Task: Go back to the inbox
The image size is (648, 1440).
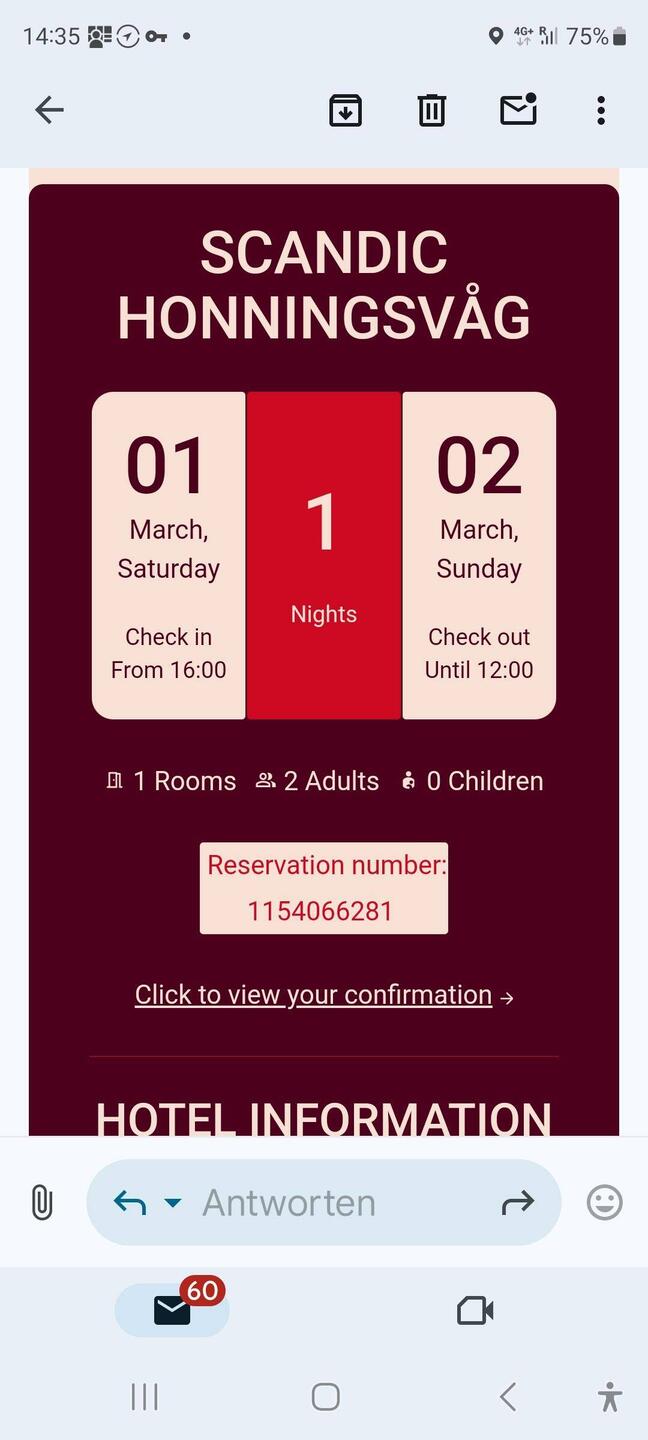Action: tap(49, 110)
